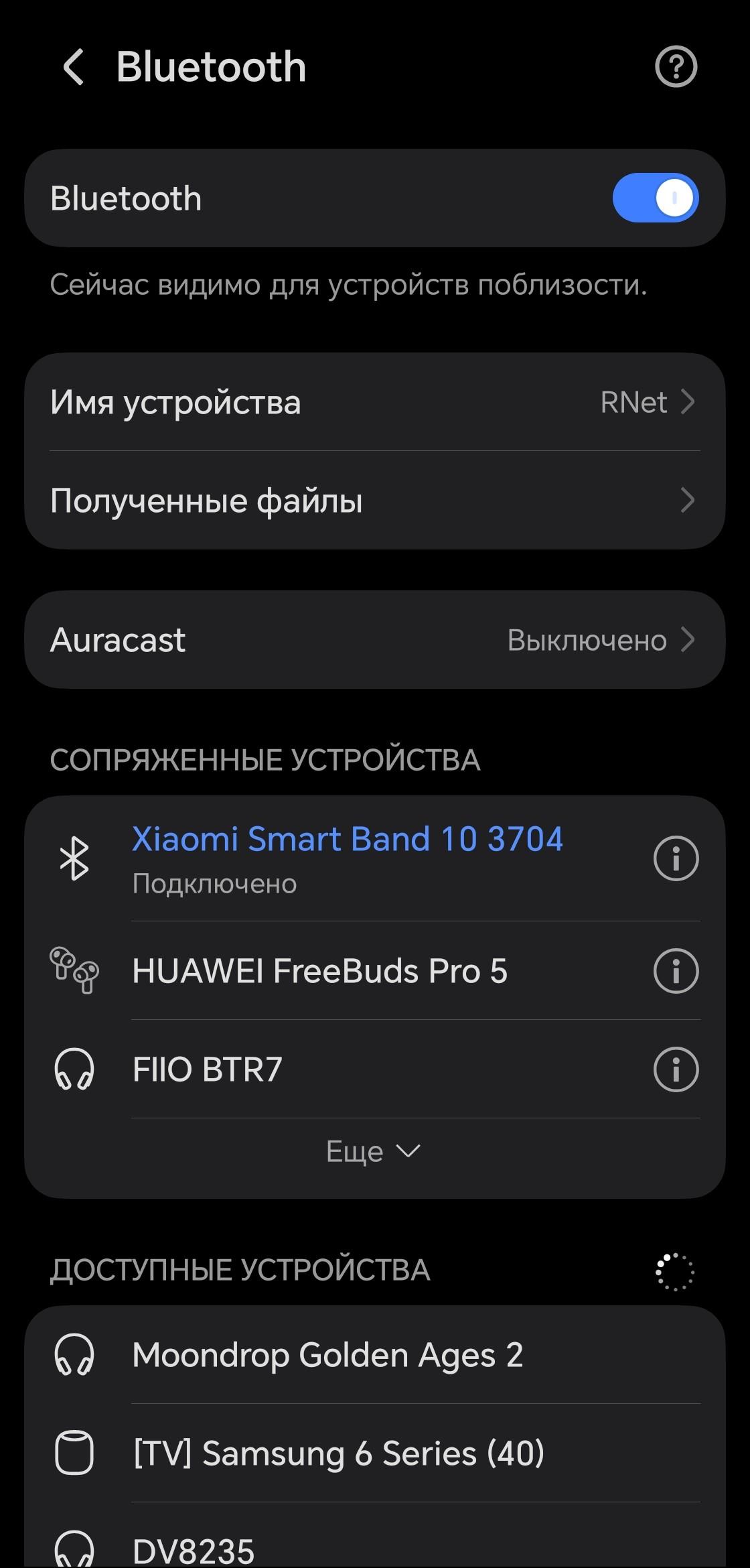Viewport: 750px width, 1568px height.
Task: Pair with [TV] Samsung 6 Series (40)
Action: pyautogui.click(x=375, y=1453)
